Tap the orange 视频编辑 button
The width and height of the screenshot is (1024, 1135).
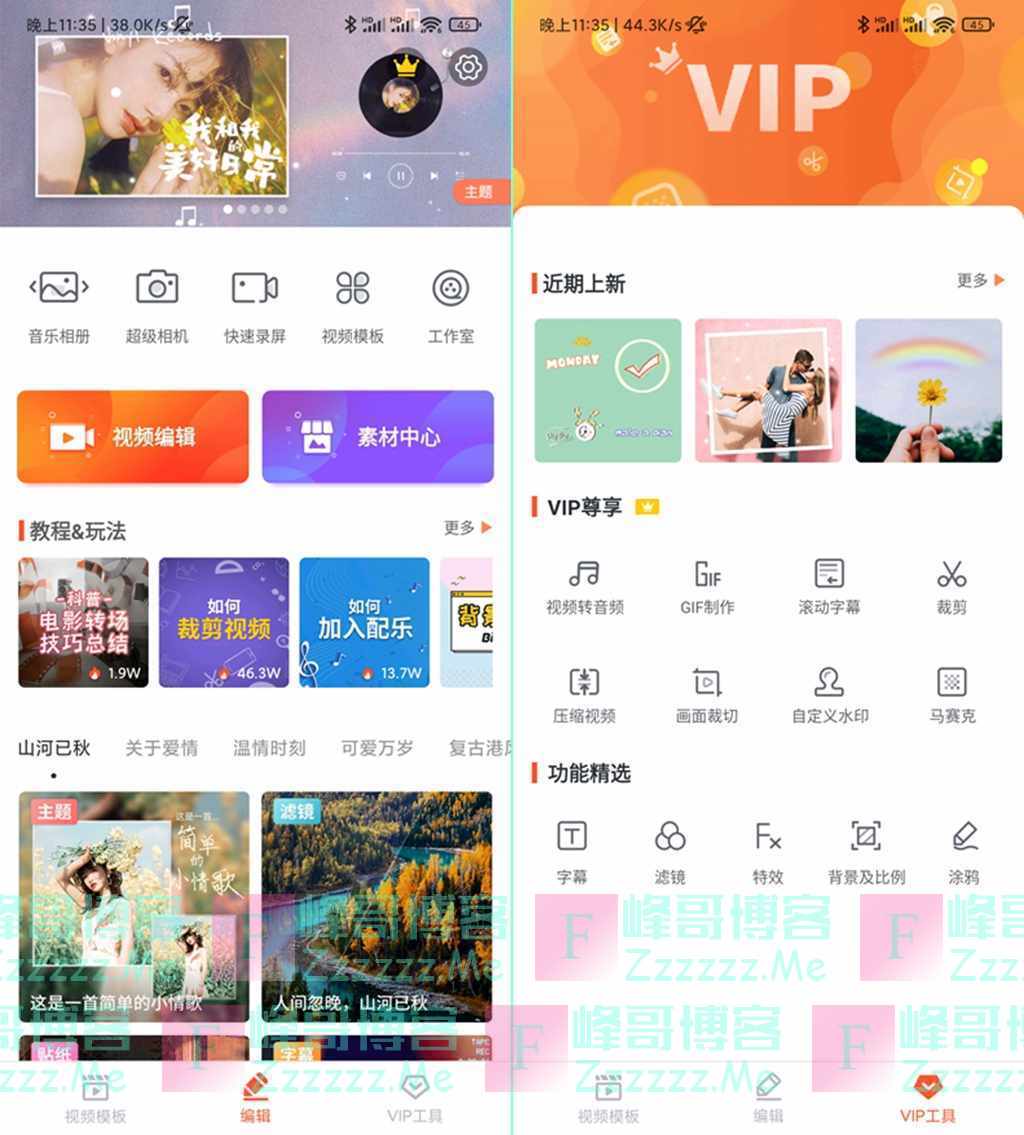[133, 437]
